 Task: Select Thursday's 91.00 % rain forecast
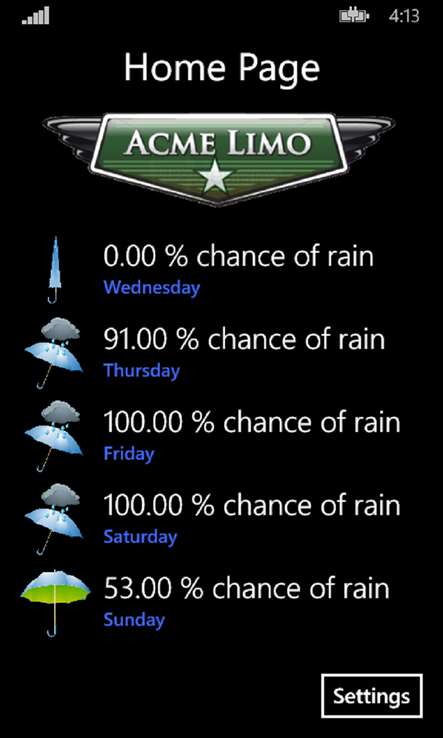(x=212, y=352)
